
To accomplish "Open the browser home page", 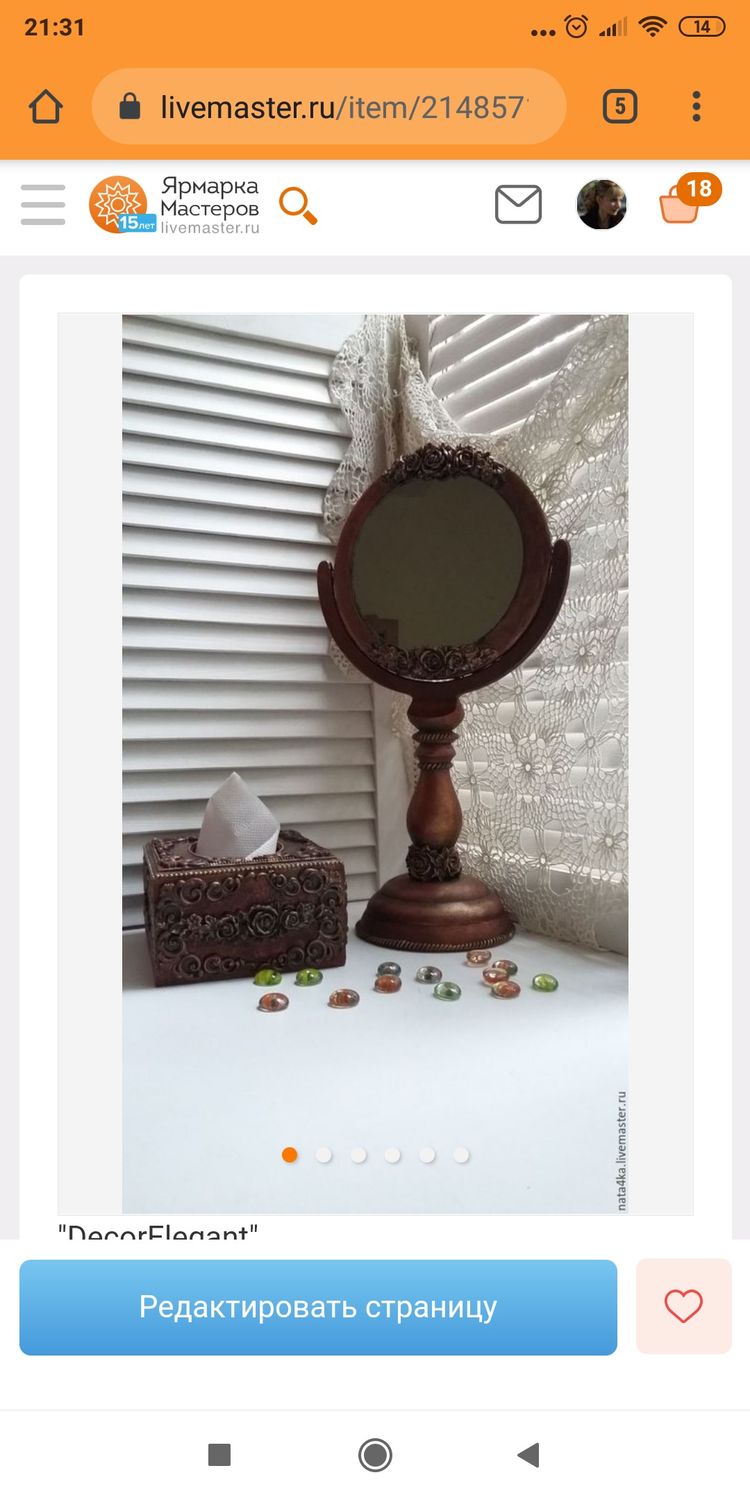I will click(x=46, y=107).
